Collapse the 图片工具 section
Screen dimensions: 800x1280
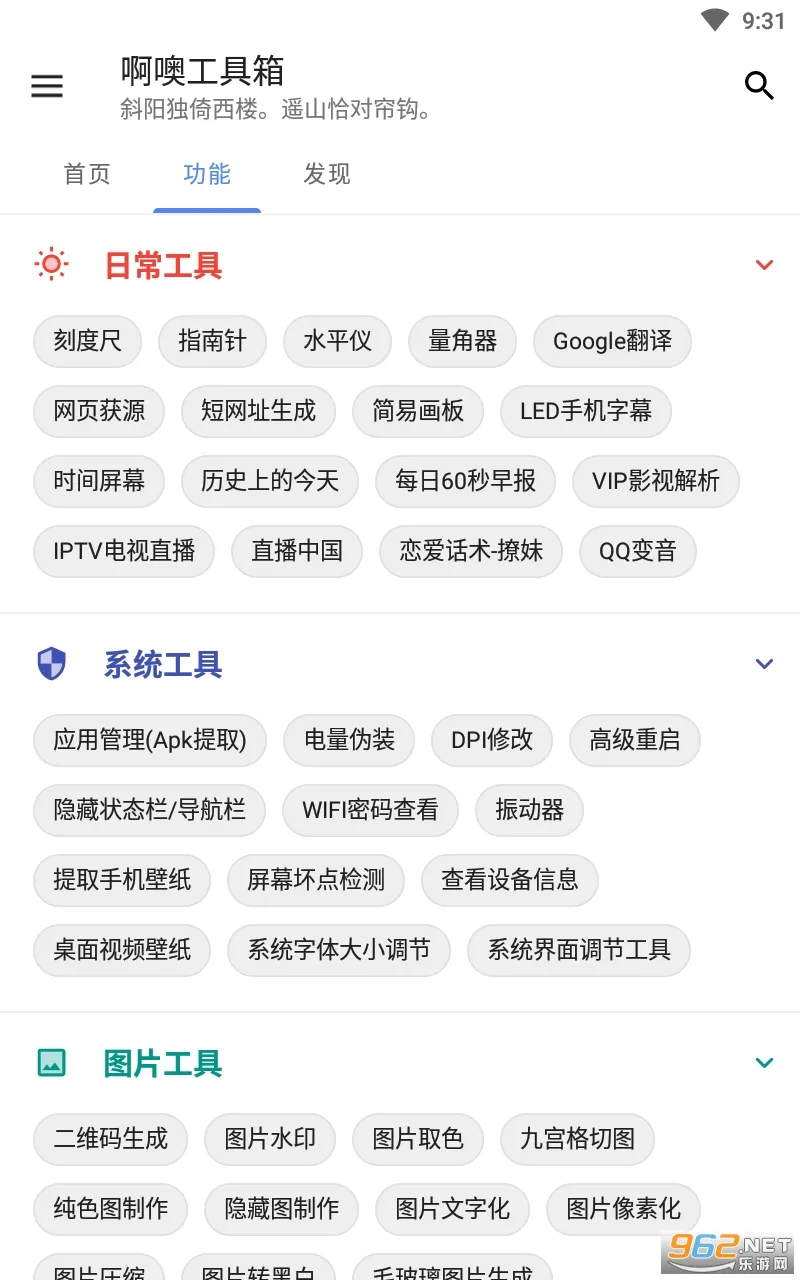tap(765, 1063)
